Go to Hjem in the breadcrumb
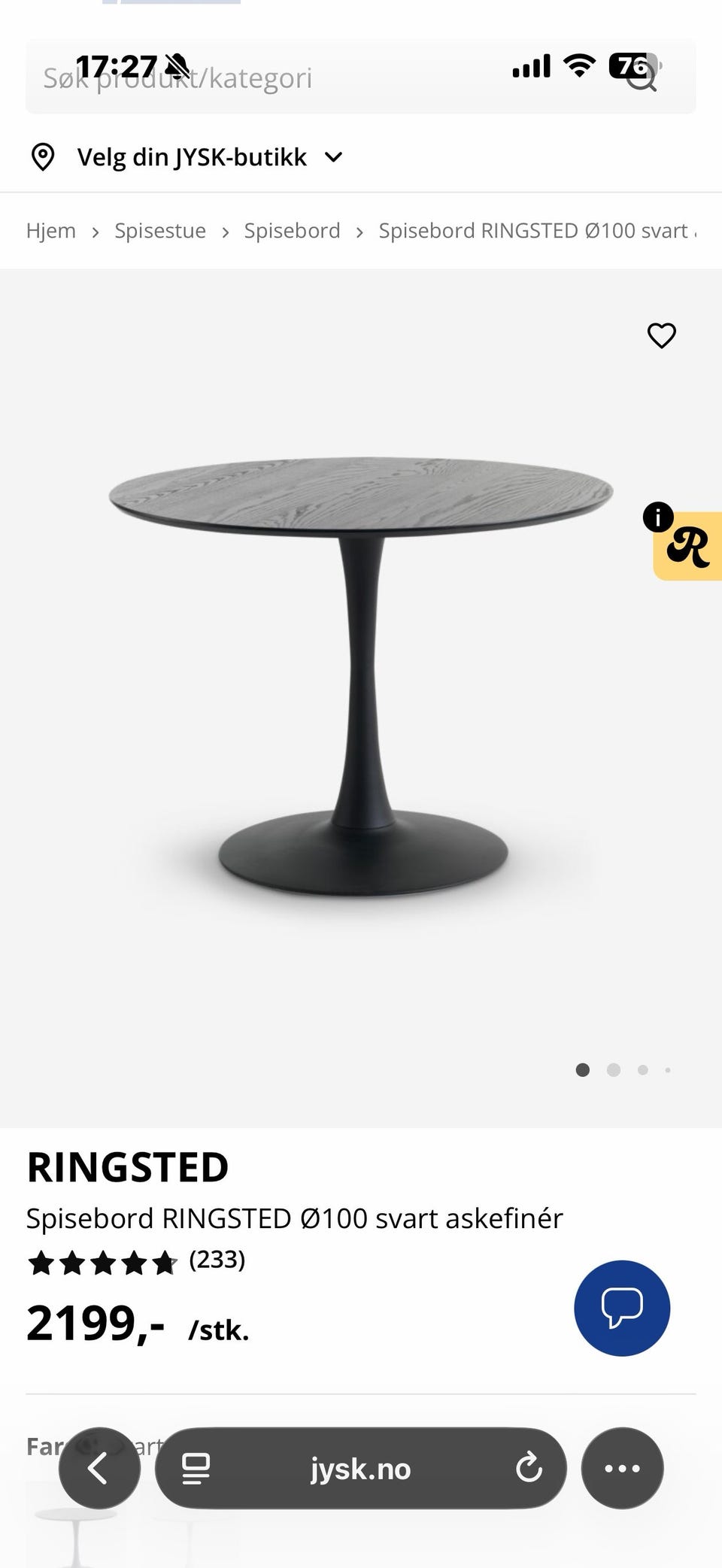The image size is (722, 1568). pyautogui.click(x=51, y=231)
